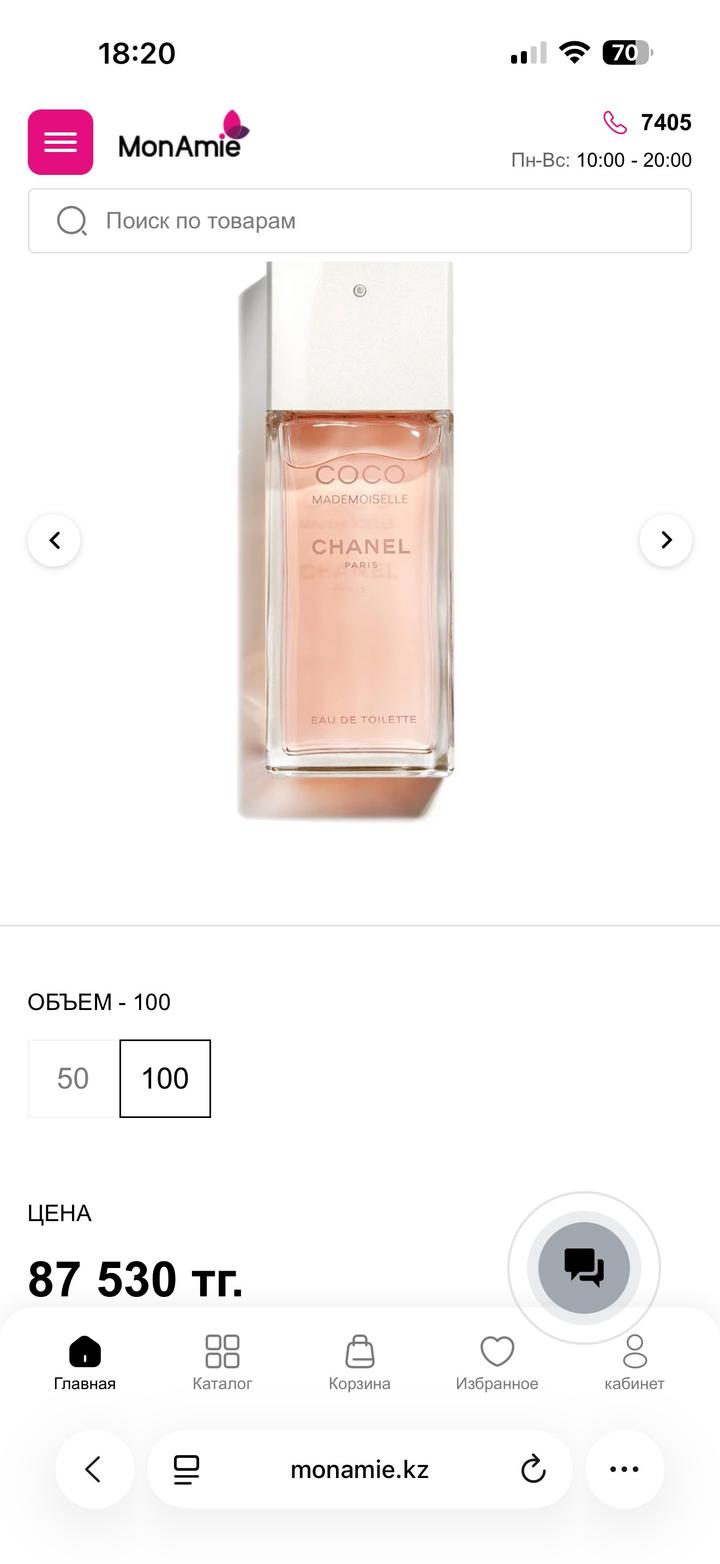Open the кабинет account tab
The image size is (720, 1564).
(634, 1362)
